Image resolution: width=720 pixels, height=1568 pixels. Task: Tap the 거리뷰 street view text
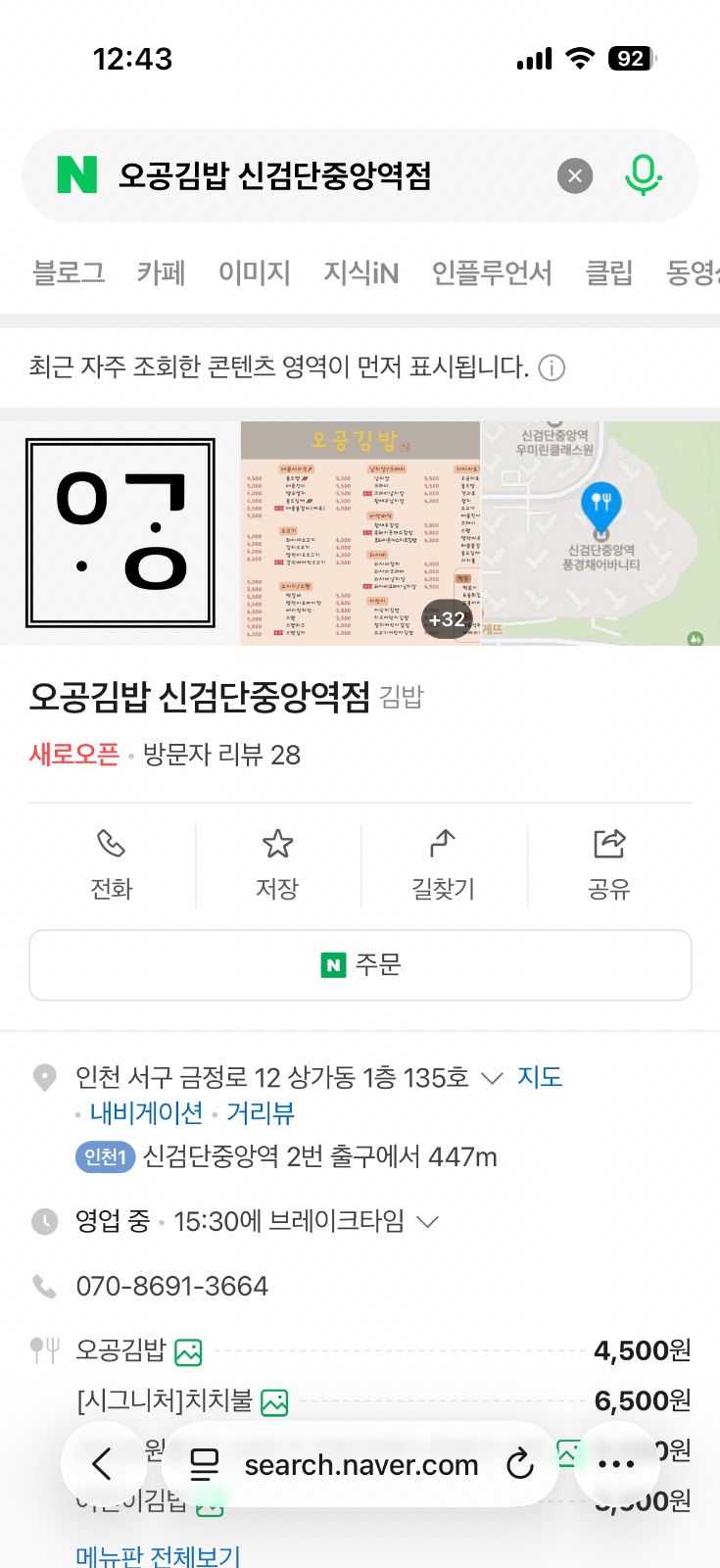(261, 1113)
